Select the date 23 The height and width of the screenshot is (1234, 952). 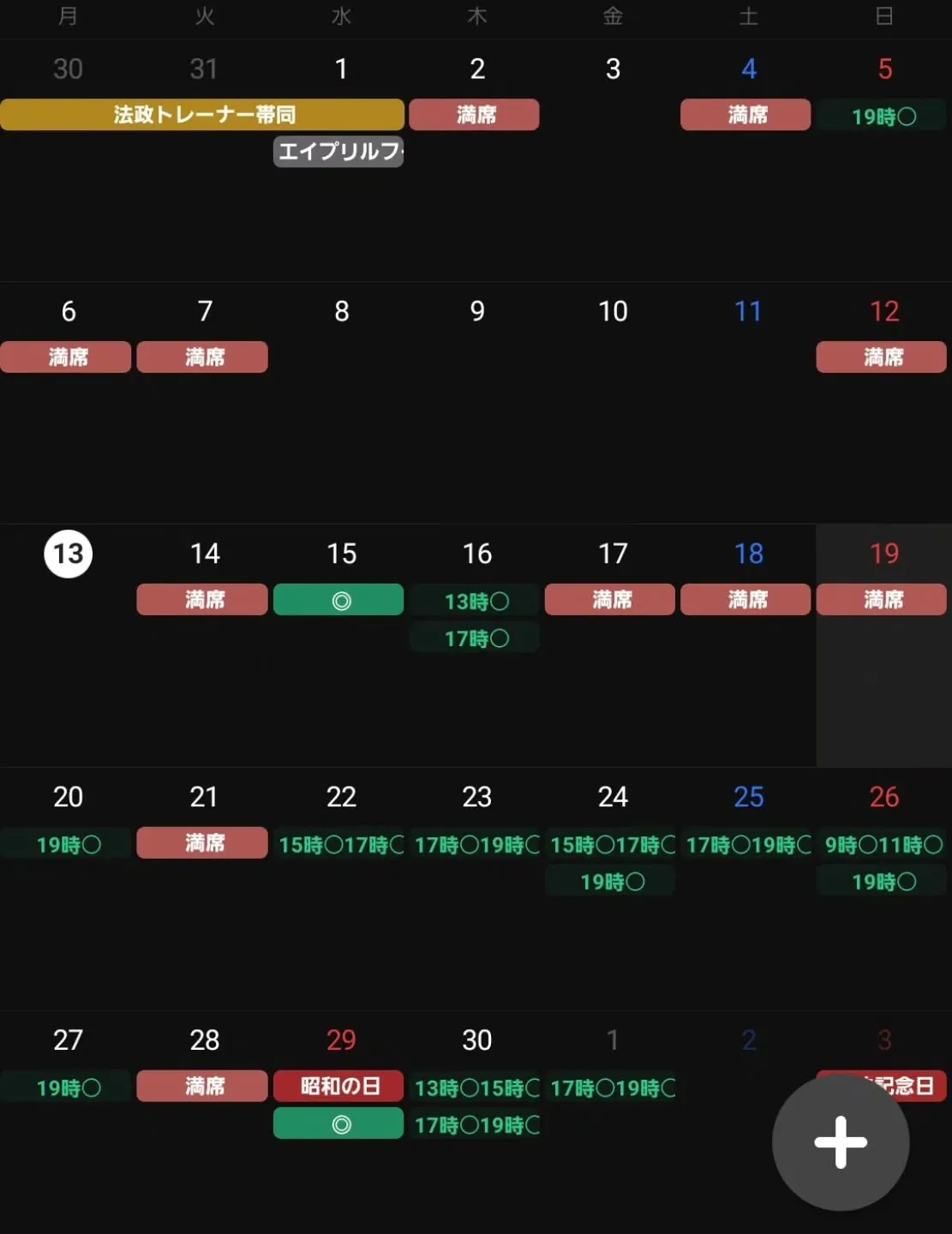(476, 797)
